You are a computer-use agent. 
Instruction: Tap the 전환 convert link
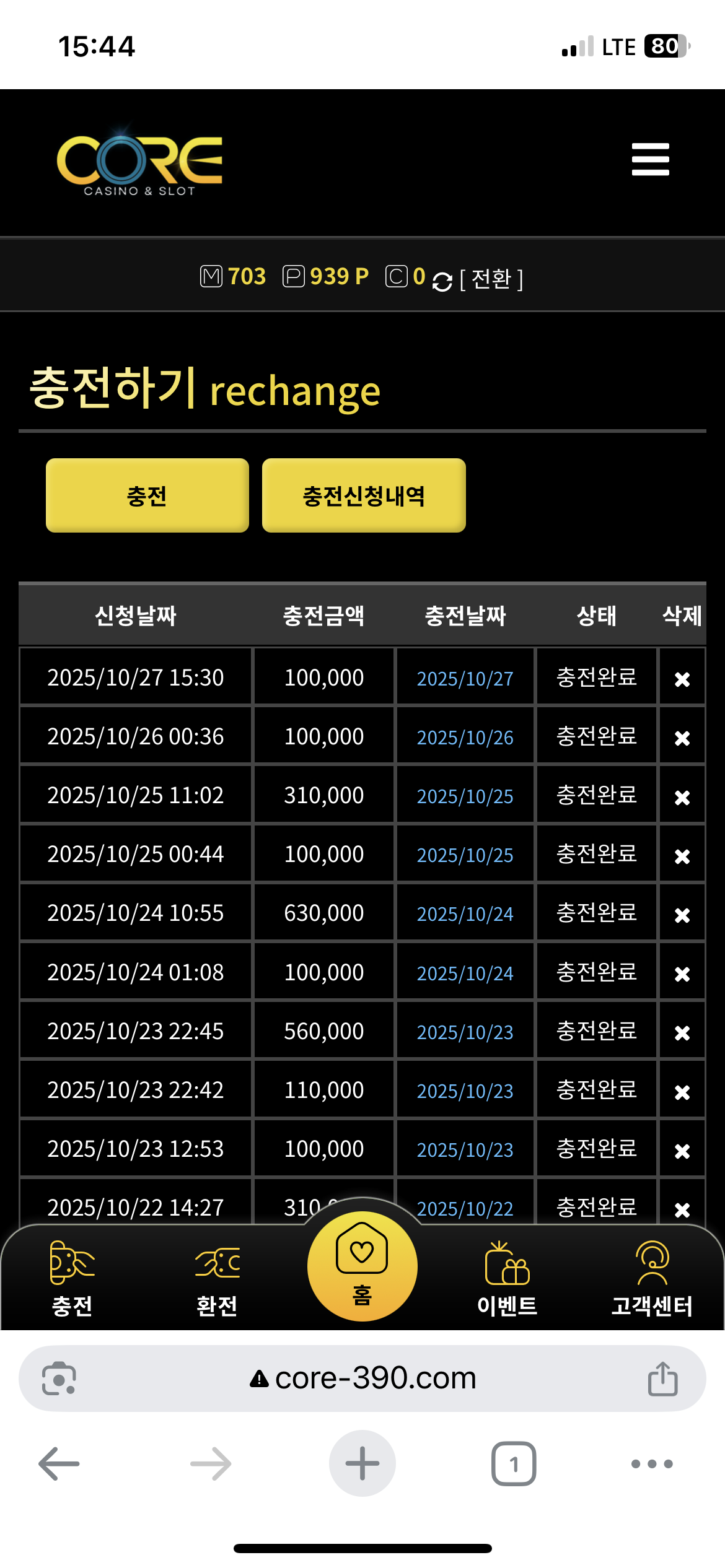(491, 279)
